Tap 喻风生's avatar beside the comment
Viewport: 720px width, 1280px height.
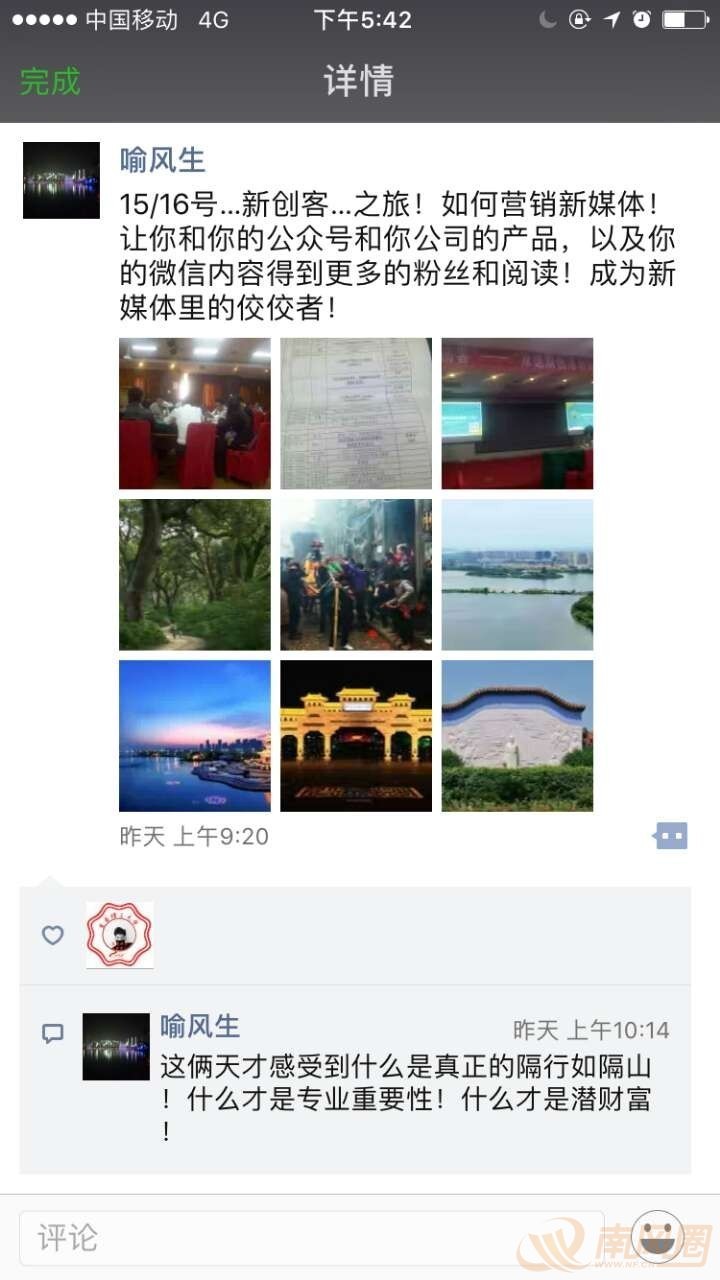[116, 1046]
